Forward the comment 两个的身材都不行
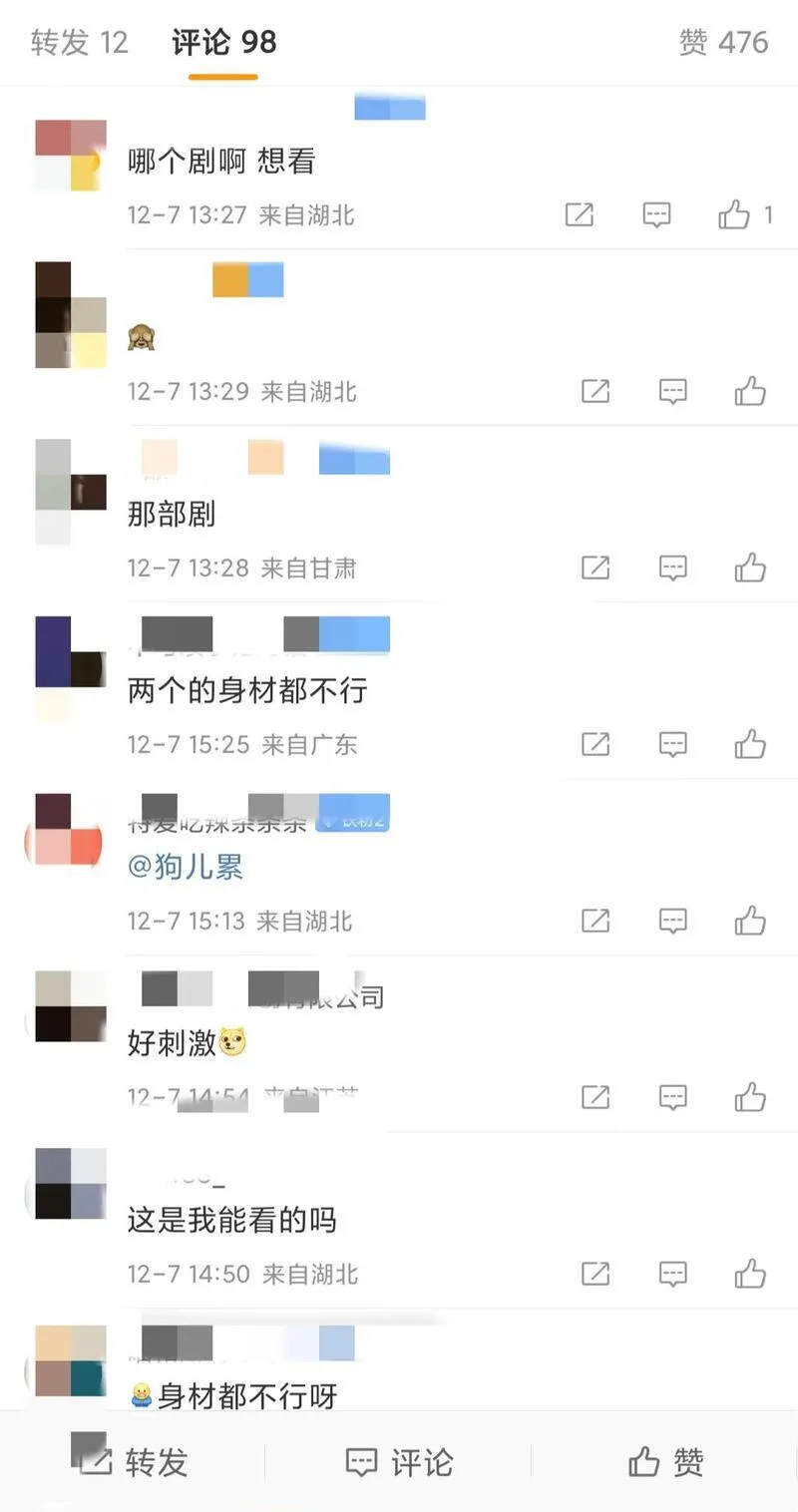The image size is (798, 1512). 596,745
